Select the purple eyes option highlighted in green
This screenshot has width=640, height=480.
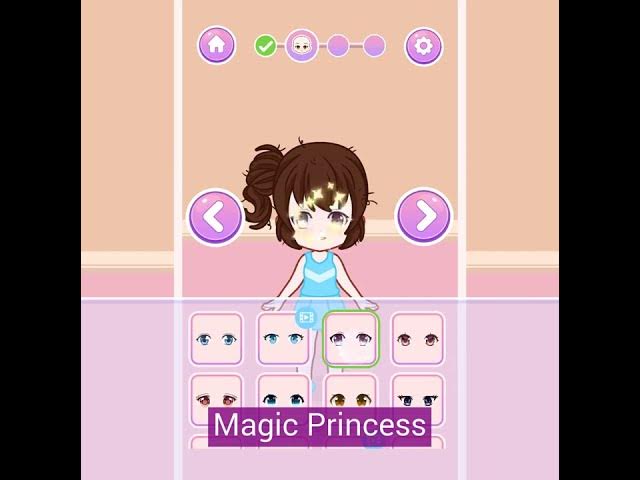point(350,340)
